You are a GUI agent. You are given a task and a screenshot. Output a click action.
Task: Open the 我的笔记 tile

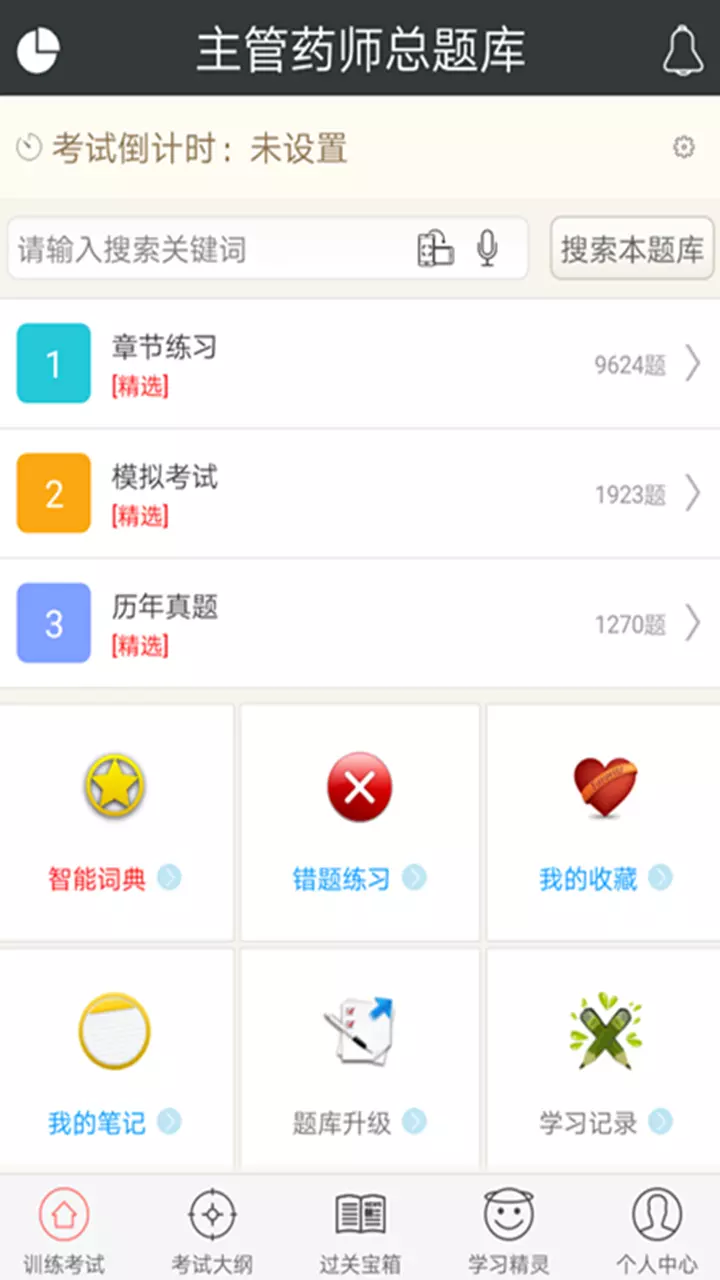click(116, 1062)
